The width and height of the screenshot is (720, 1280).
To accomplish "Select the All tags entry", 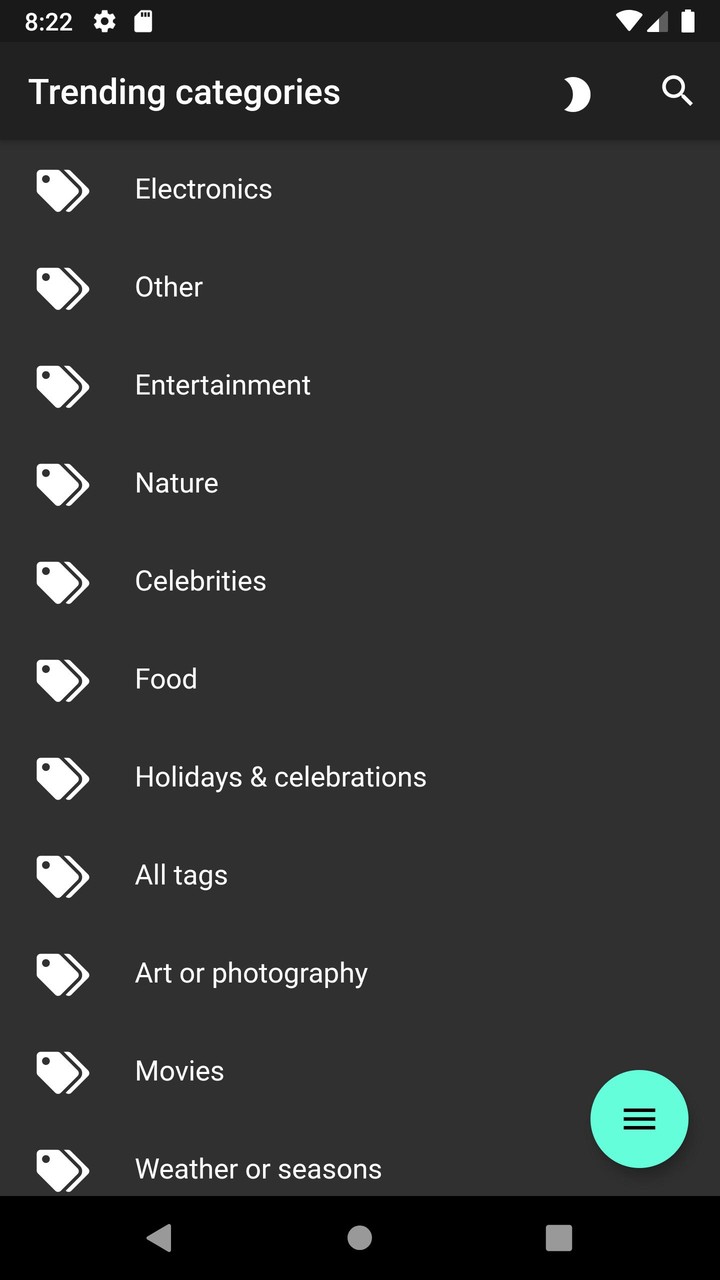I will tap(181, 875).
